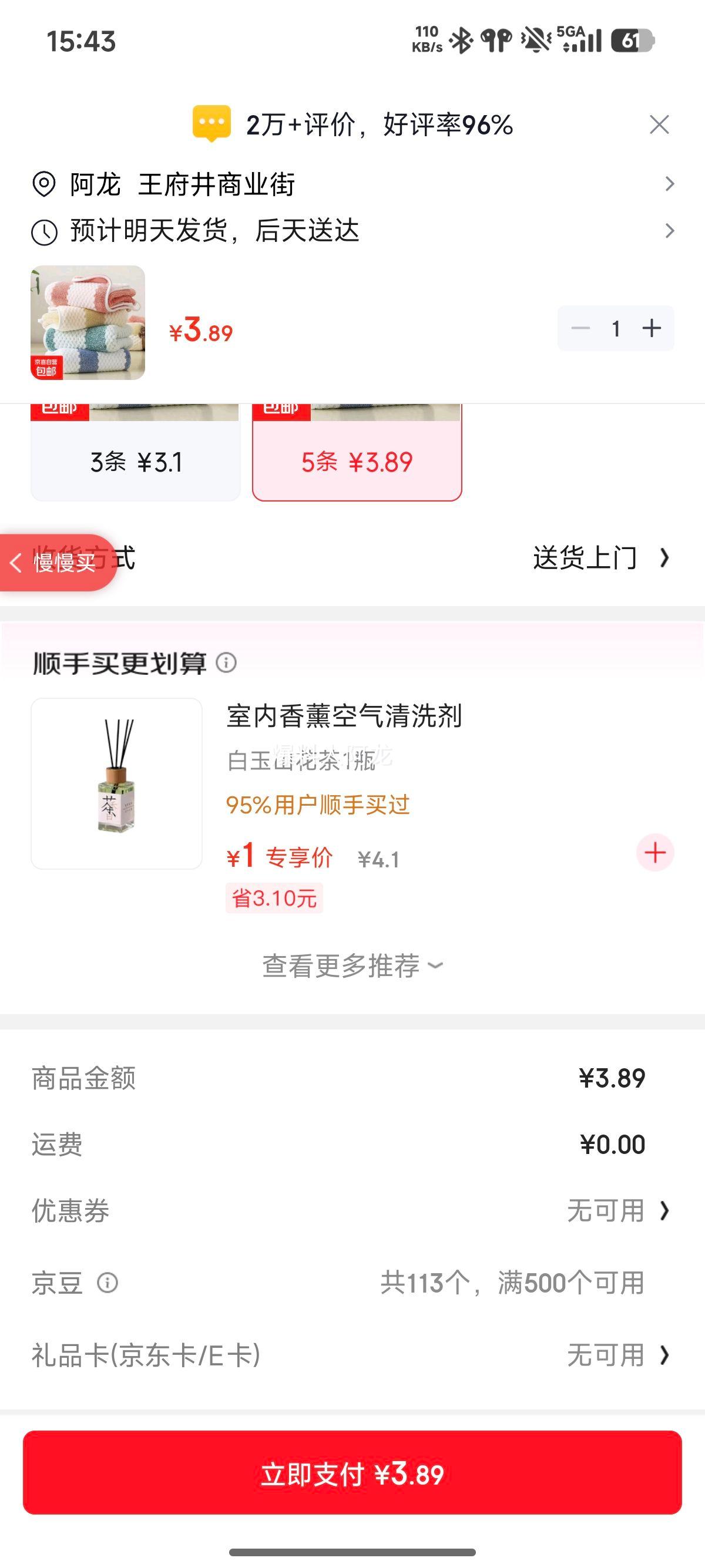Tap the clock icon beside delivery estimate
This screenshot has width=705, height=1568.
(x=44, y=230)
